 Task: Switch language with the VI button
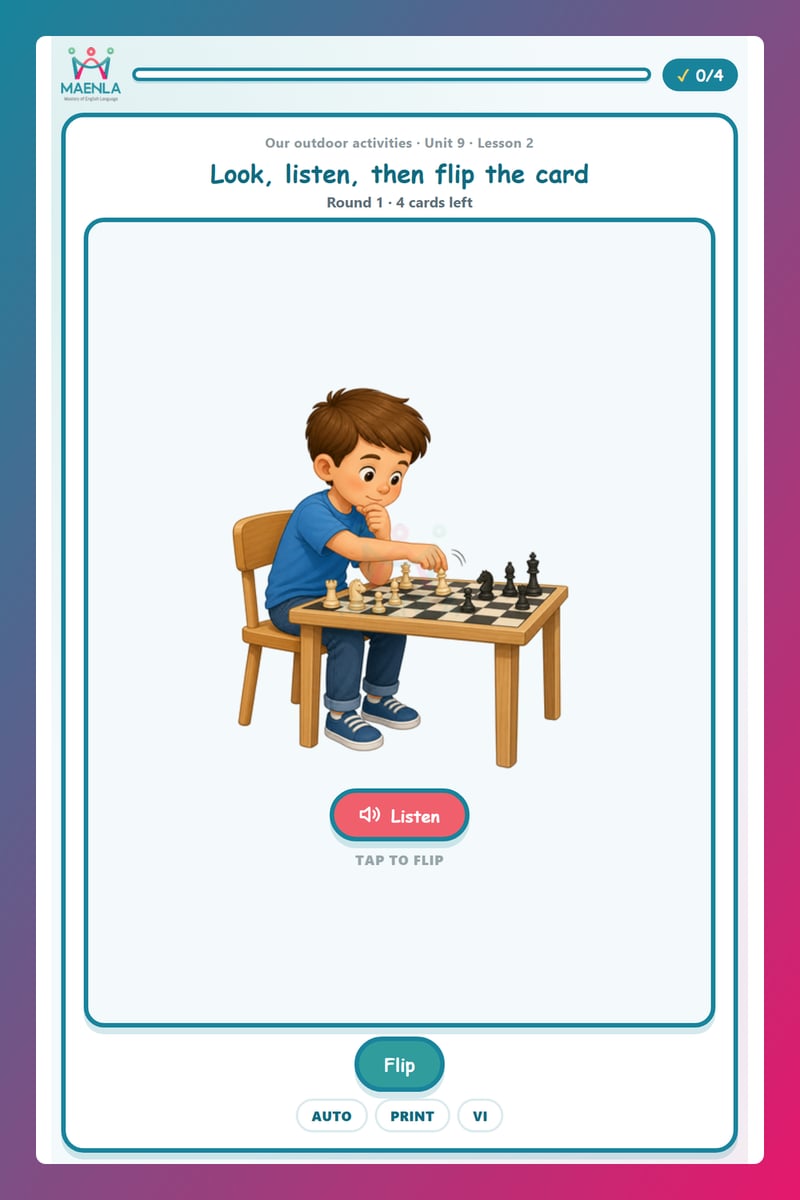click(x=480, y=1116)
